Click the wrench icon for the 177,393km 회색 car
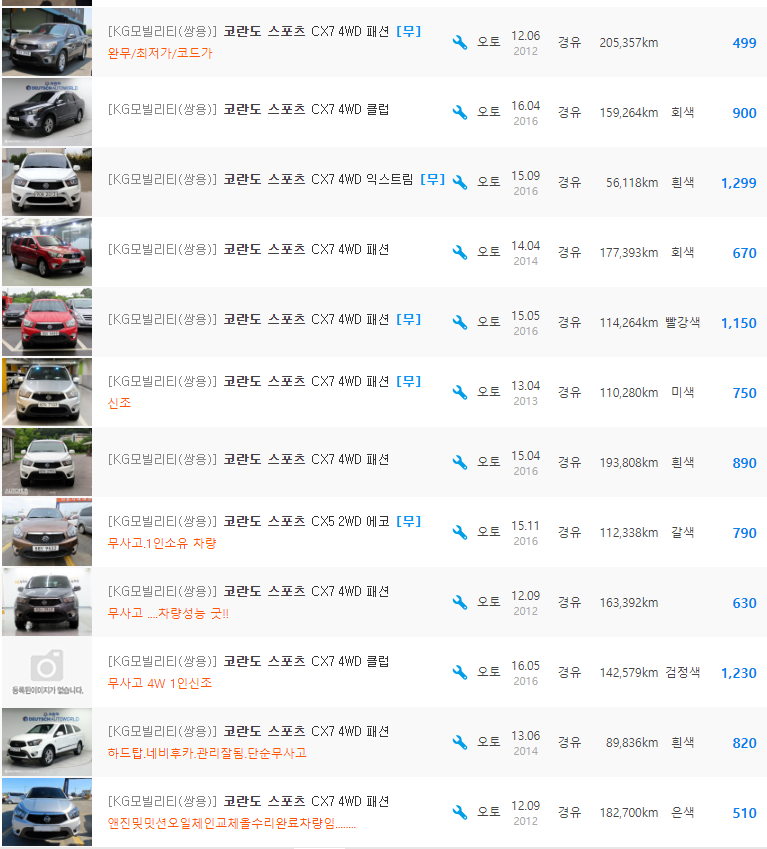Image resolution: width=767 pixels, height=849 pixels. (461, 252)
